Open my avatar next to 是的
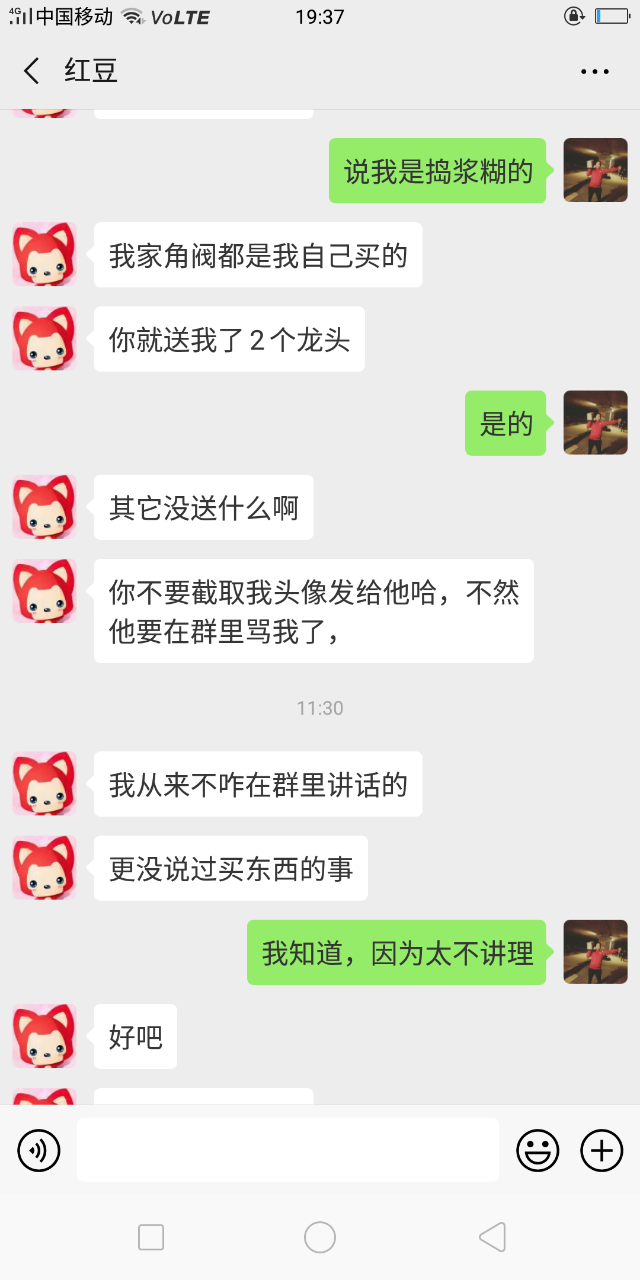640x1280 pixels. (596, 423)
